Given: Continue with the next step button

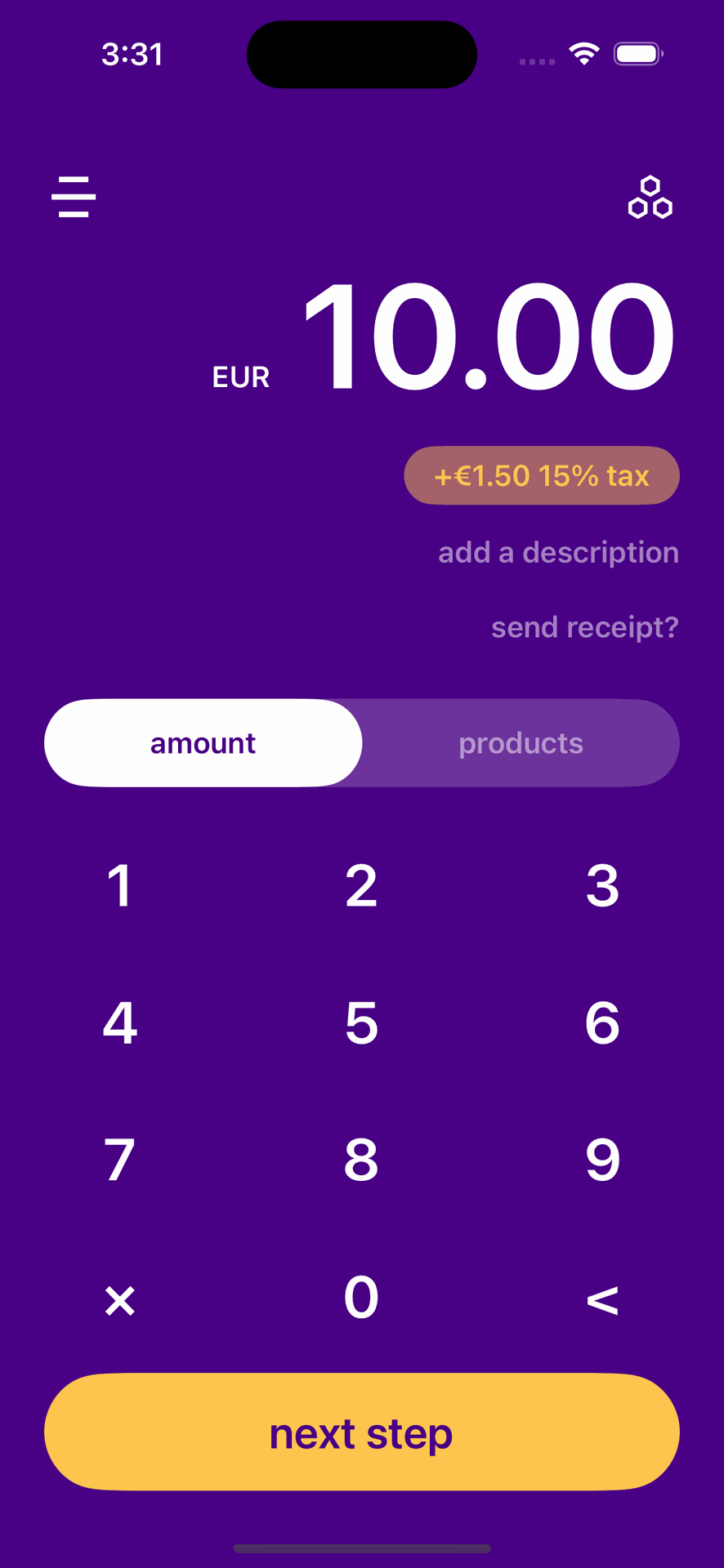Looking at the screenshot, I should pyautogui.click(x=362, y=1432).
